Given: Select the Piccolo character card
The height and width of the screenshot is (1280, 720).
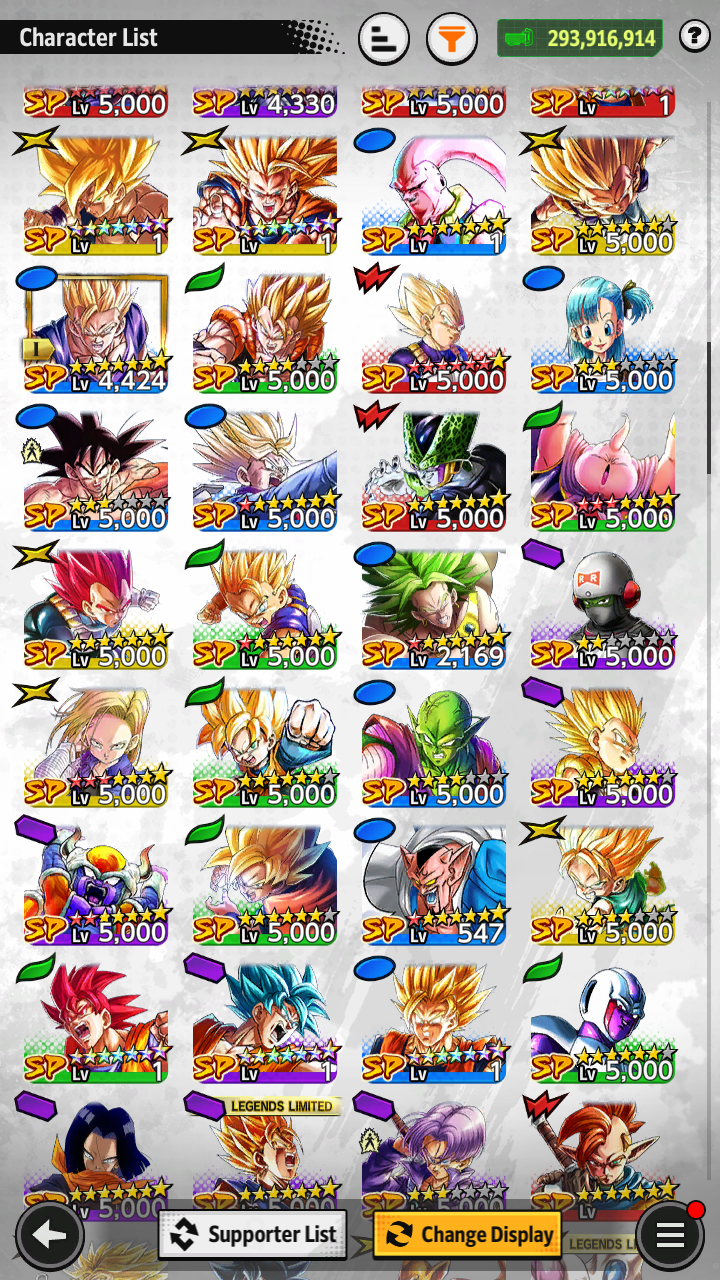Looking at the screenshot, I should [434, 744].
